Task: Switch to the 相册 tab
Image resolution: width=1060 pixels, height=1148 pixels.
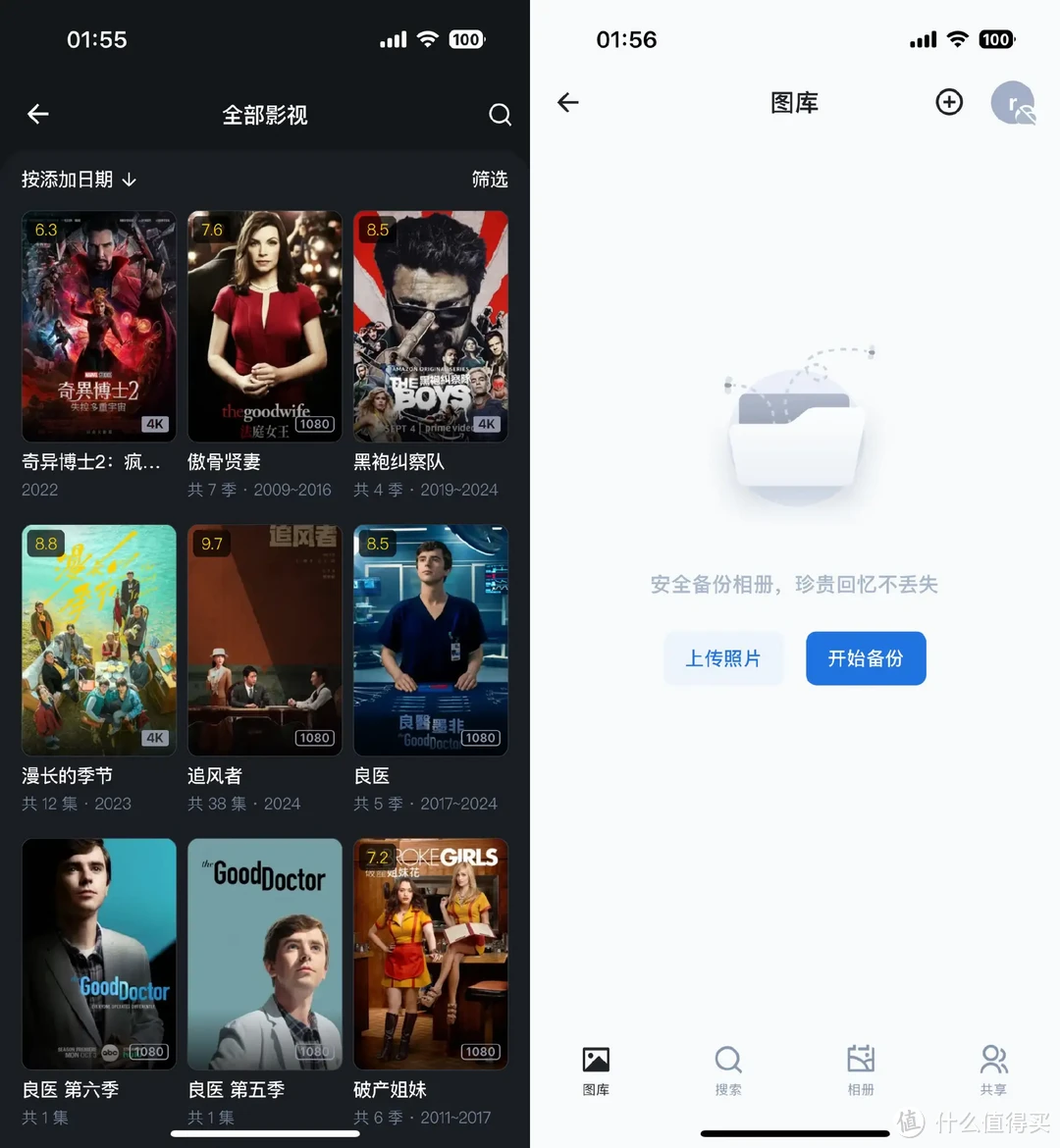Action: click(861, 1070)
